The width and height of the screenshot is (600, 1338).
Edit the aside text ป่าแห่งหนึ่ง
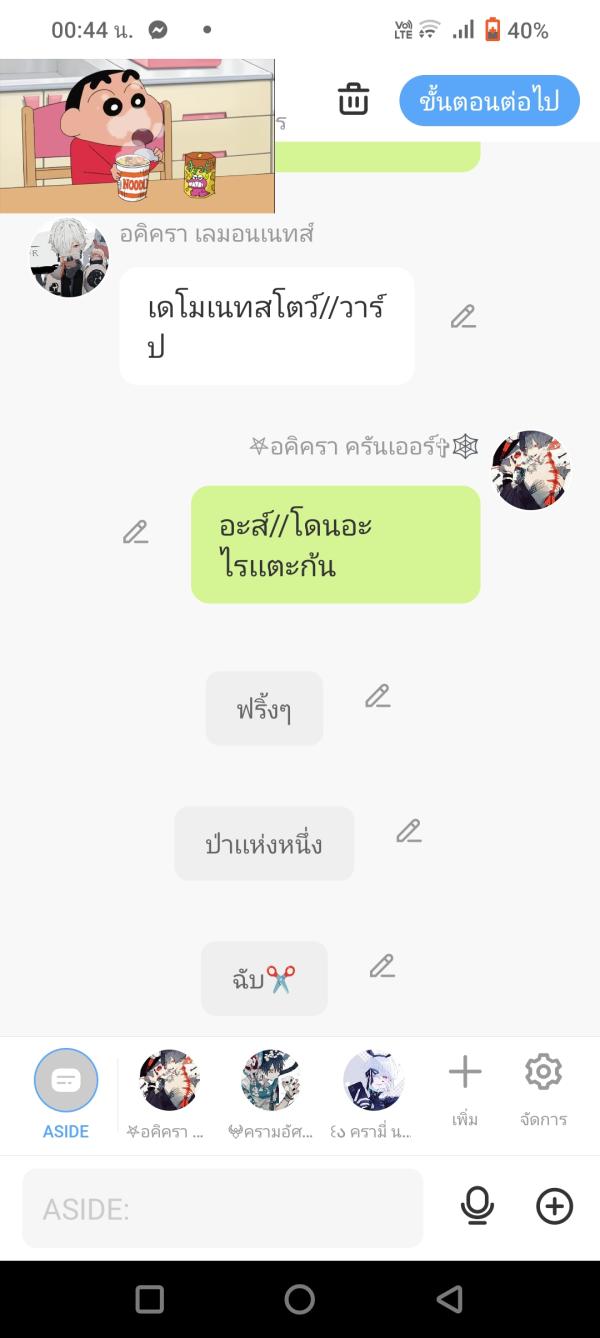[x=408, y=832]
